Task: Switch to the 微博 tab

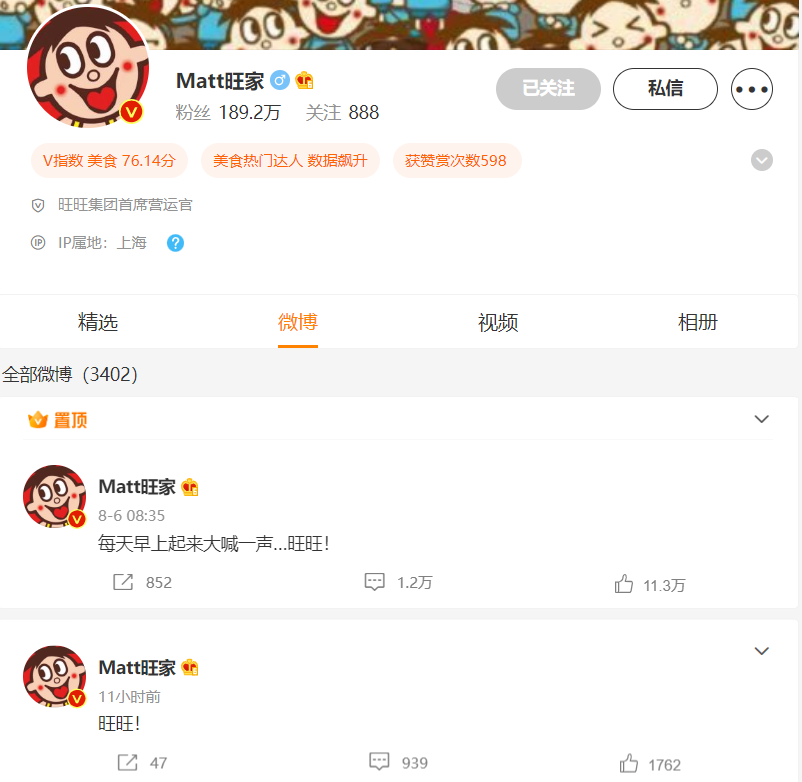Action: click(298, 322)
